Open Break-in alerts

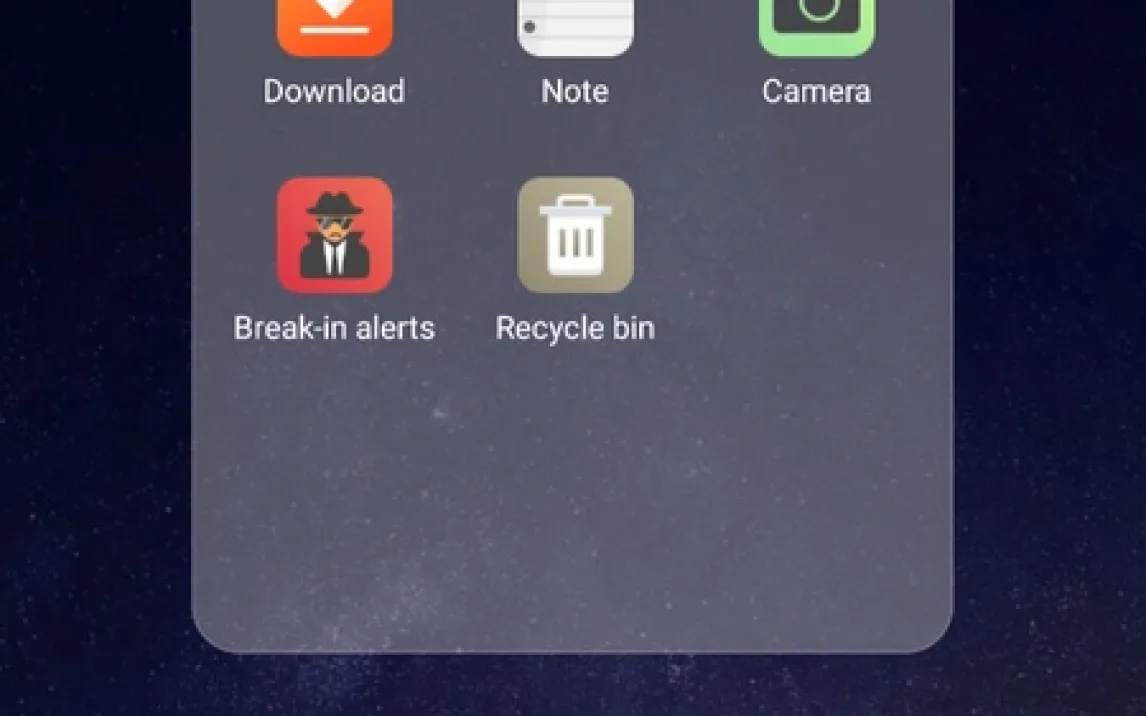pos(334,236)
